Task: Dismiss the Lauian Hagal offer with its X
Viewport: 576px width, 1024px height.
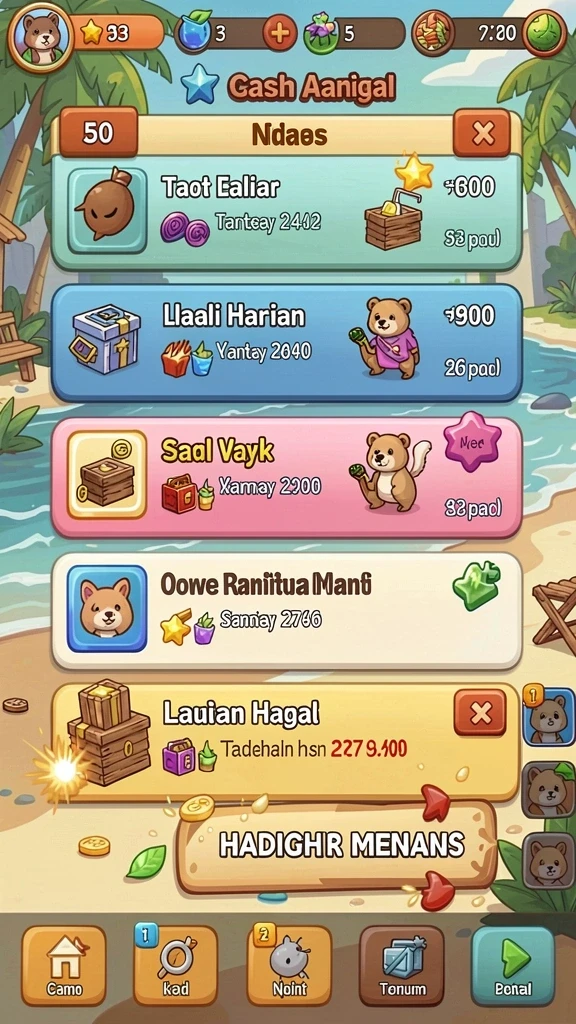Action: (x=480, y=713)
